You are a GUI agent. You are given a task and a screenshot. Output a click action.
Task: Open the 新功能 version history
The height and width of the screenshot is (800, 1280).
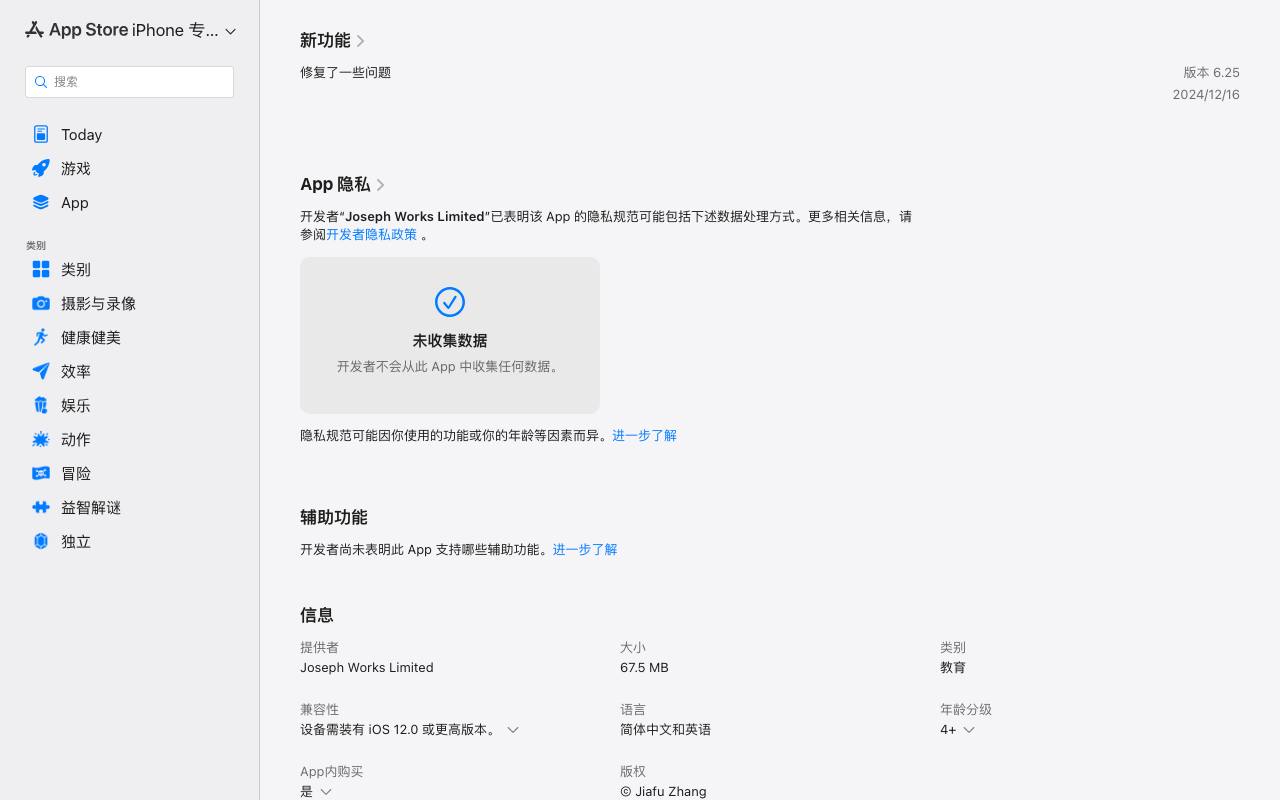click(x=333, y=40)
